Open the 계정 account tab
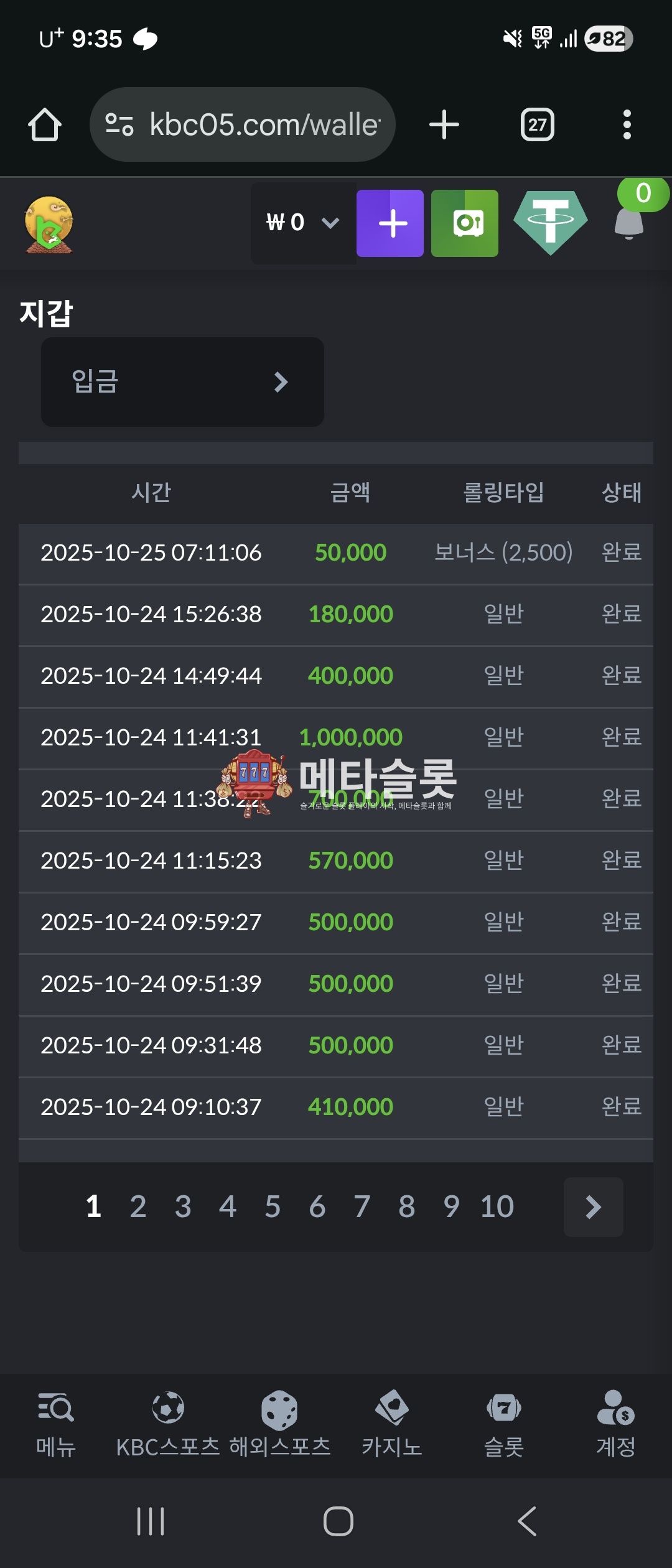 pyautogui.click(x=616, y=1424)
